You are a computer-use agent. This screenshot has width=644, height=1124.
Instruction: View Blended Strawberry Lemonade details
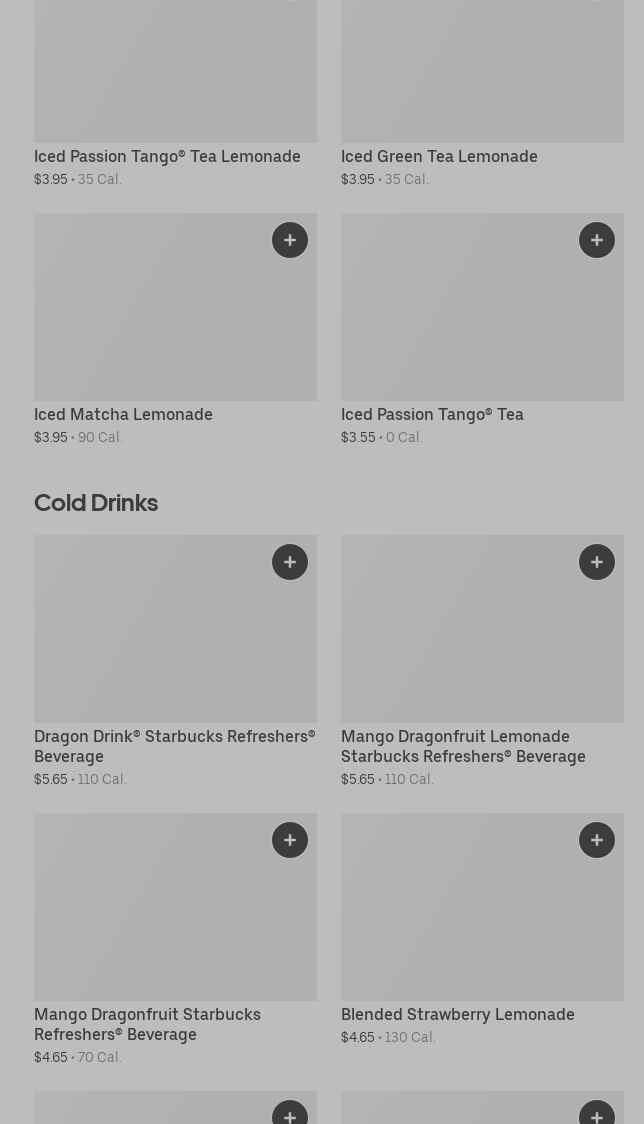coord(483,929)
